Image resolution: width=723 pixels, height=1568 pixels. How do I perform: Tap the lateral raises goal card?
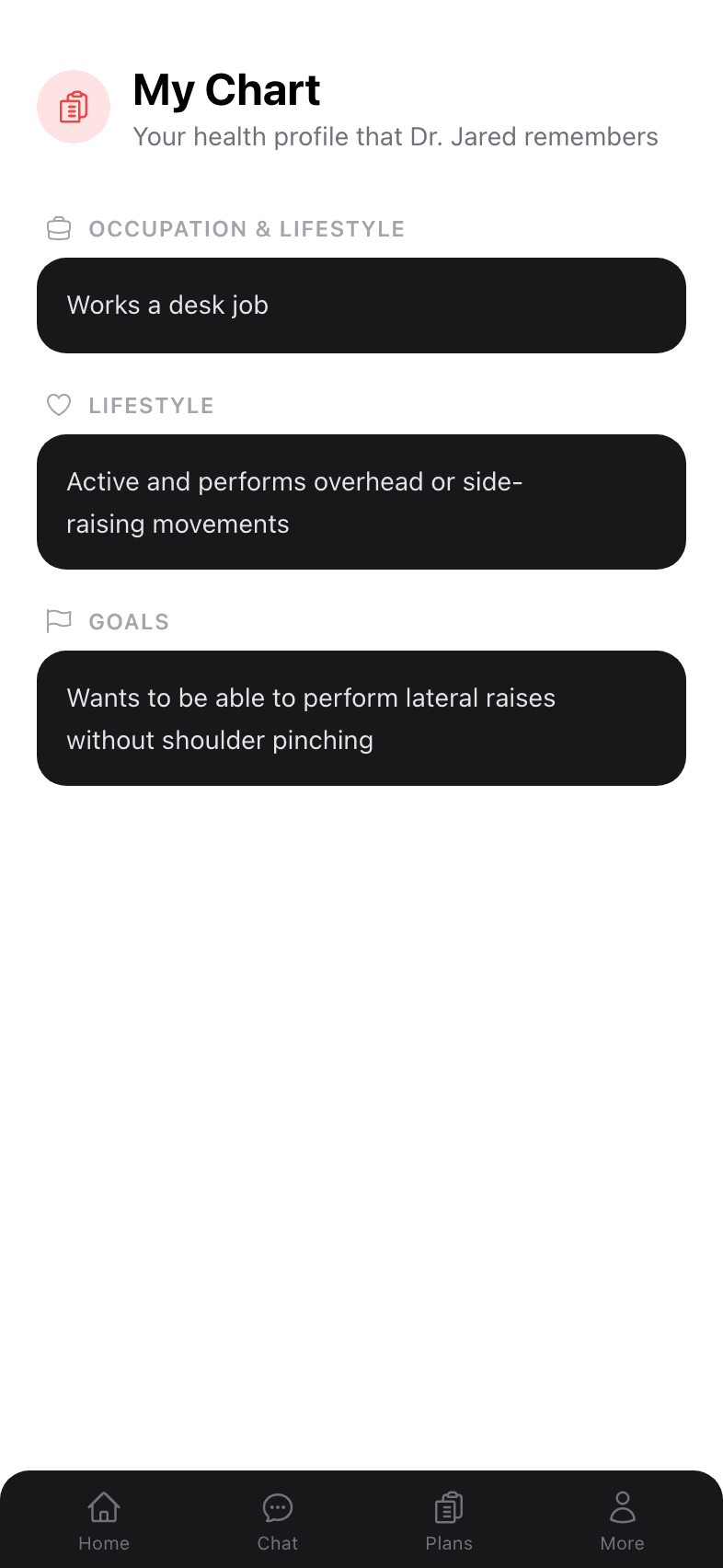tap(361, 719)
